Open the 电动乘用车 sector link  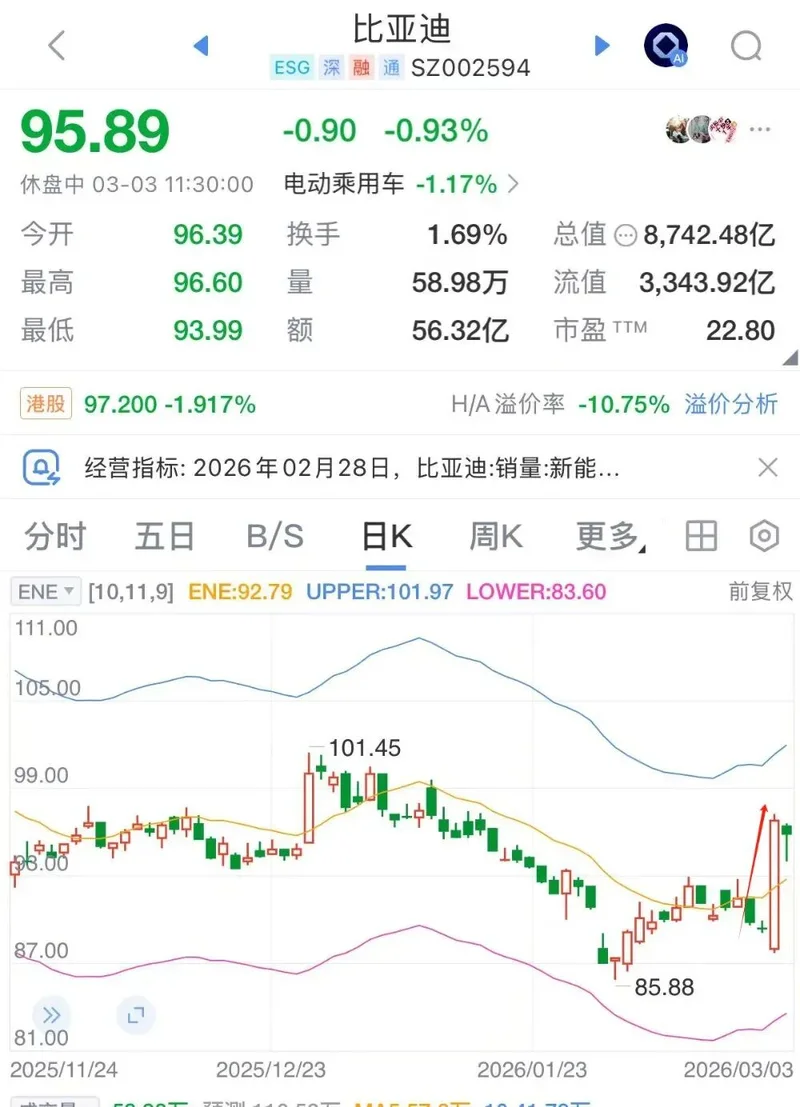point(400,184)
